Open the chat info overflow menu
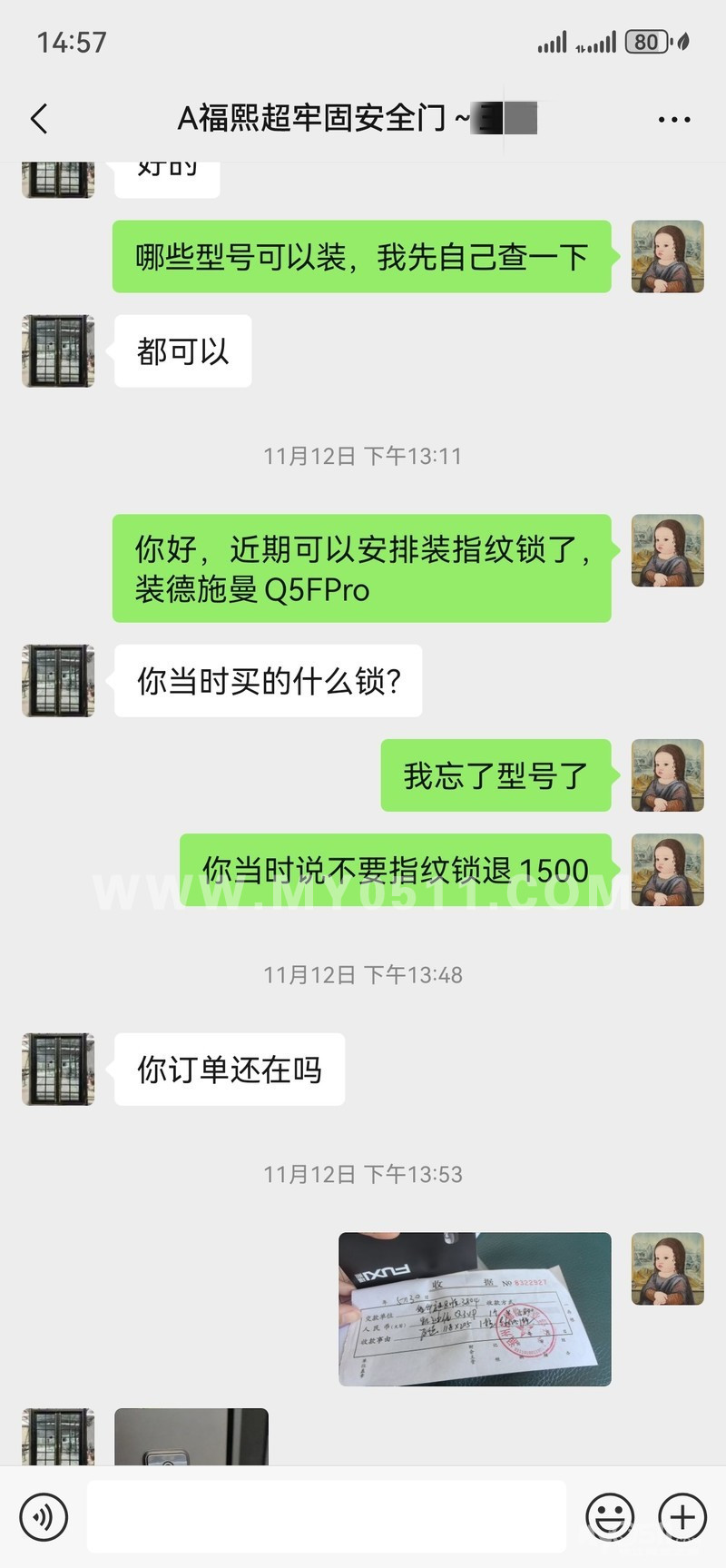The height and width of the screenshot is (1568, 726). tap(673, 119)
